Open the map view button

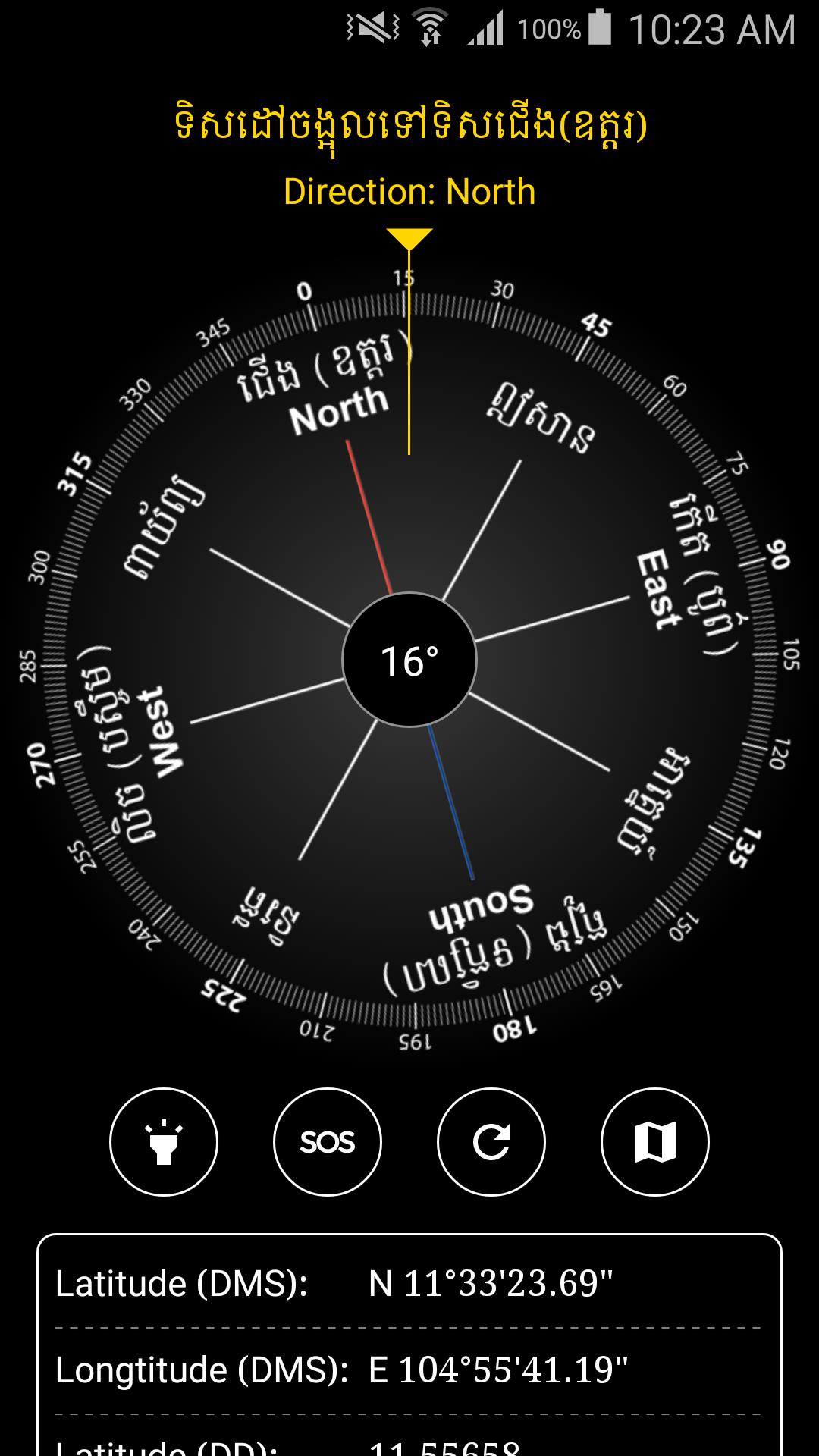[x=655, y=1142]
